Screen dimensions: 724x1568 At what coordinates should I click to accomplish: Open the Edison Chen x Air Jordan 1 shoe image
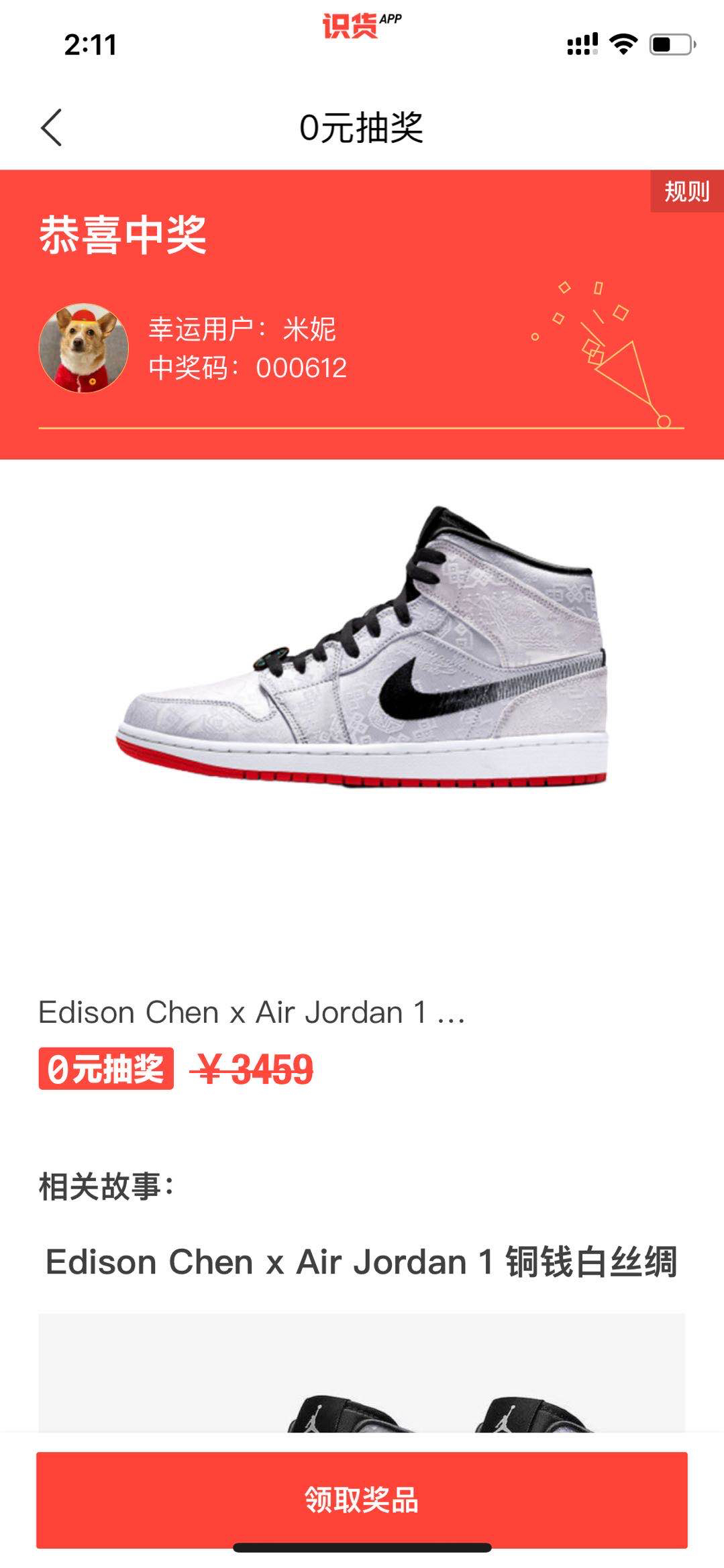pyautogui.click(x=362, y=647)
